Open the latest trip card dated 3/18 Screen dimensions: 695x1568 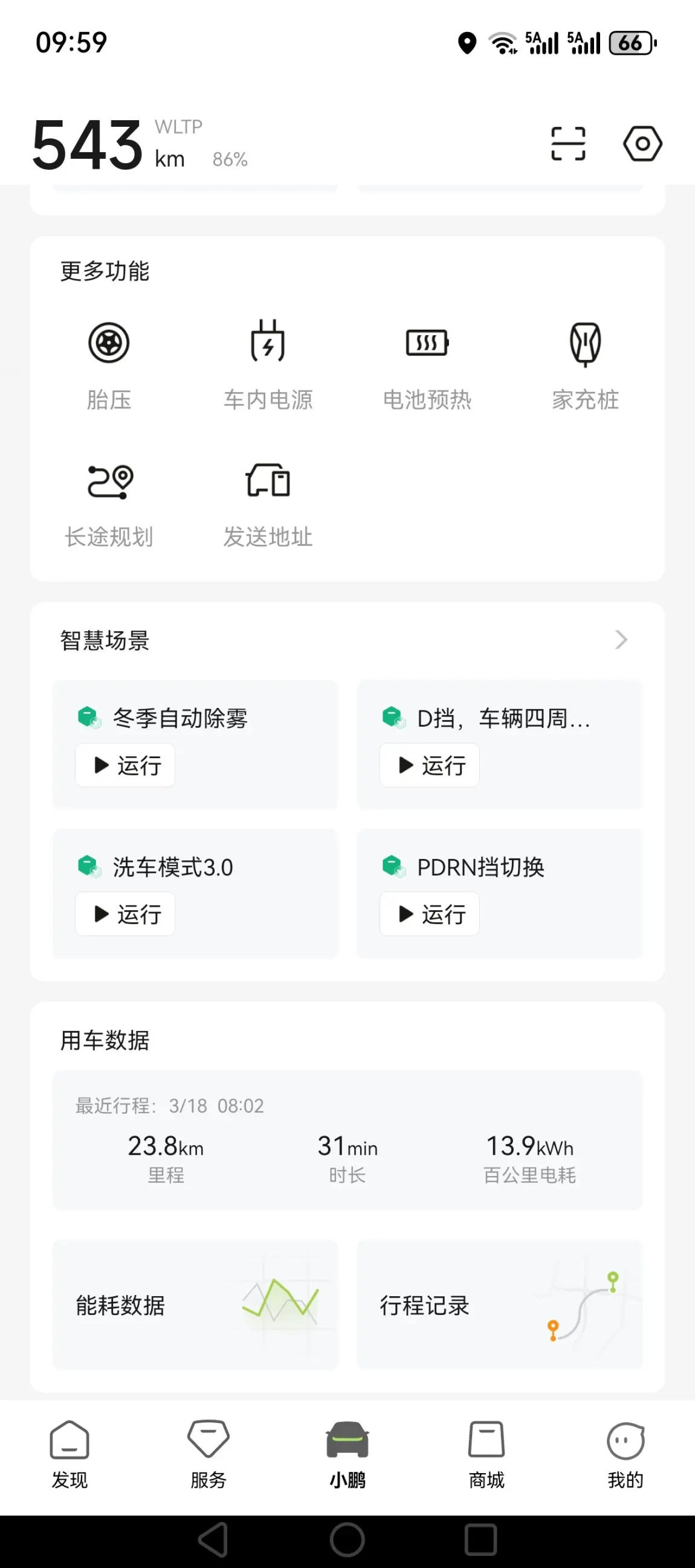point(347,1140)
